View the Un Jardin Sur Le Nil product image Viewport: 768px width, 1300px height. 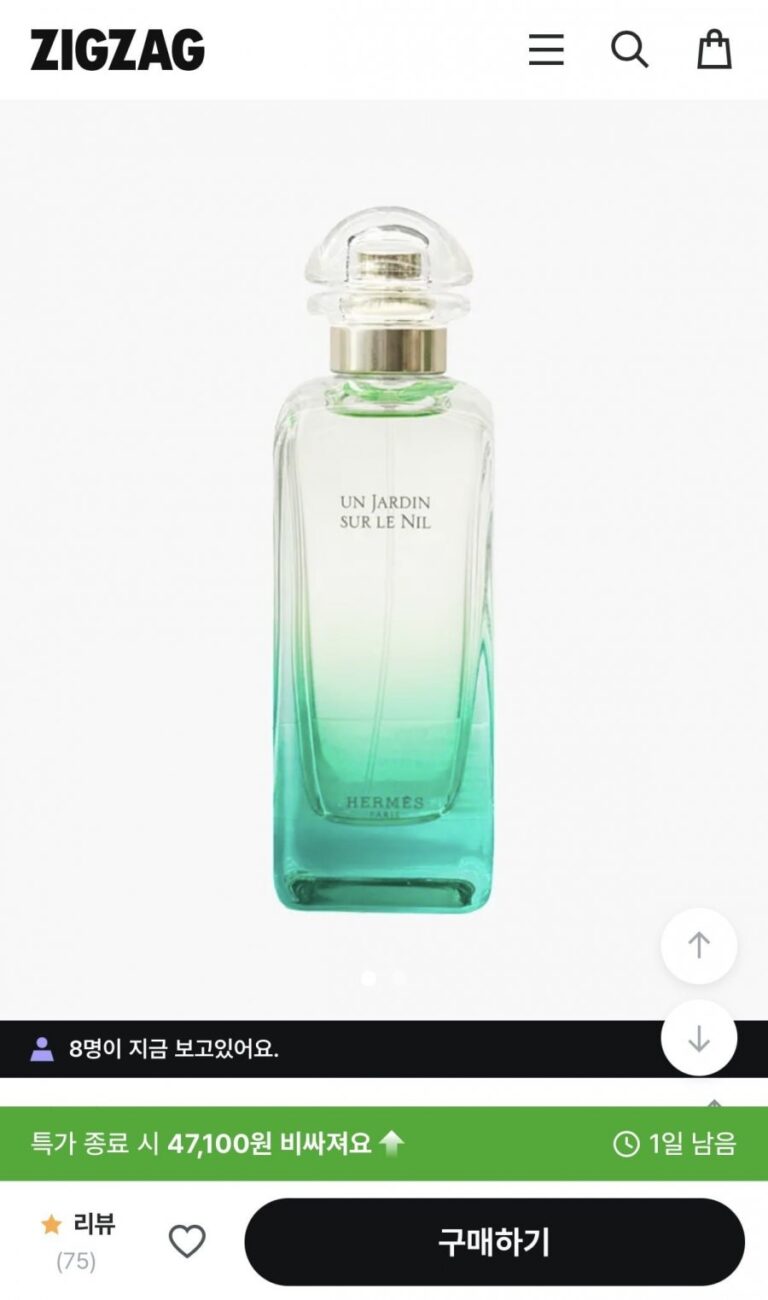(384, 560)
